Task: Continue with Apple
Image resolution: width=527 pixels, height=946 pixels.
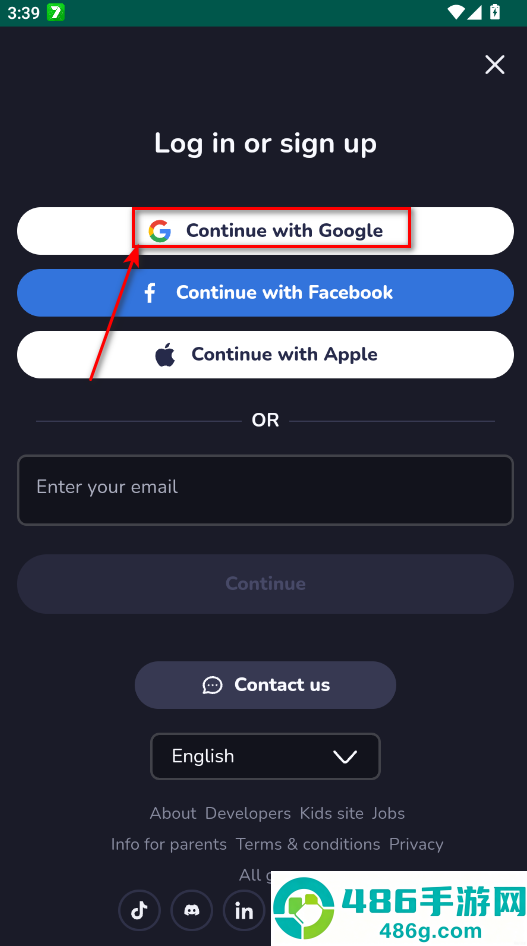Action: [x=265, y=355]
